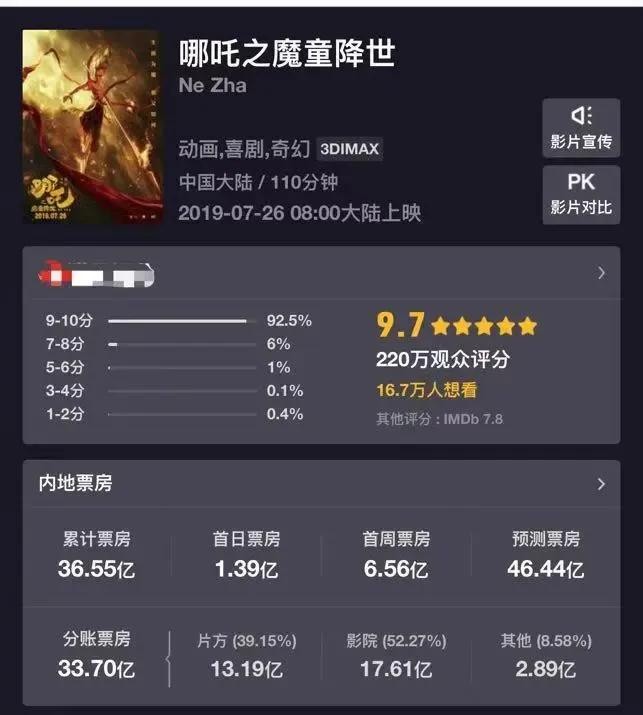The width and height of the screenshot is (643, 715).
Task: Expand the audience rating section chevron
Action: 601,272
